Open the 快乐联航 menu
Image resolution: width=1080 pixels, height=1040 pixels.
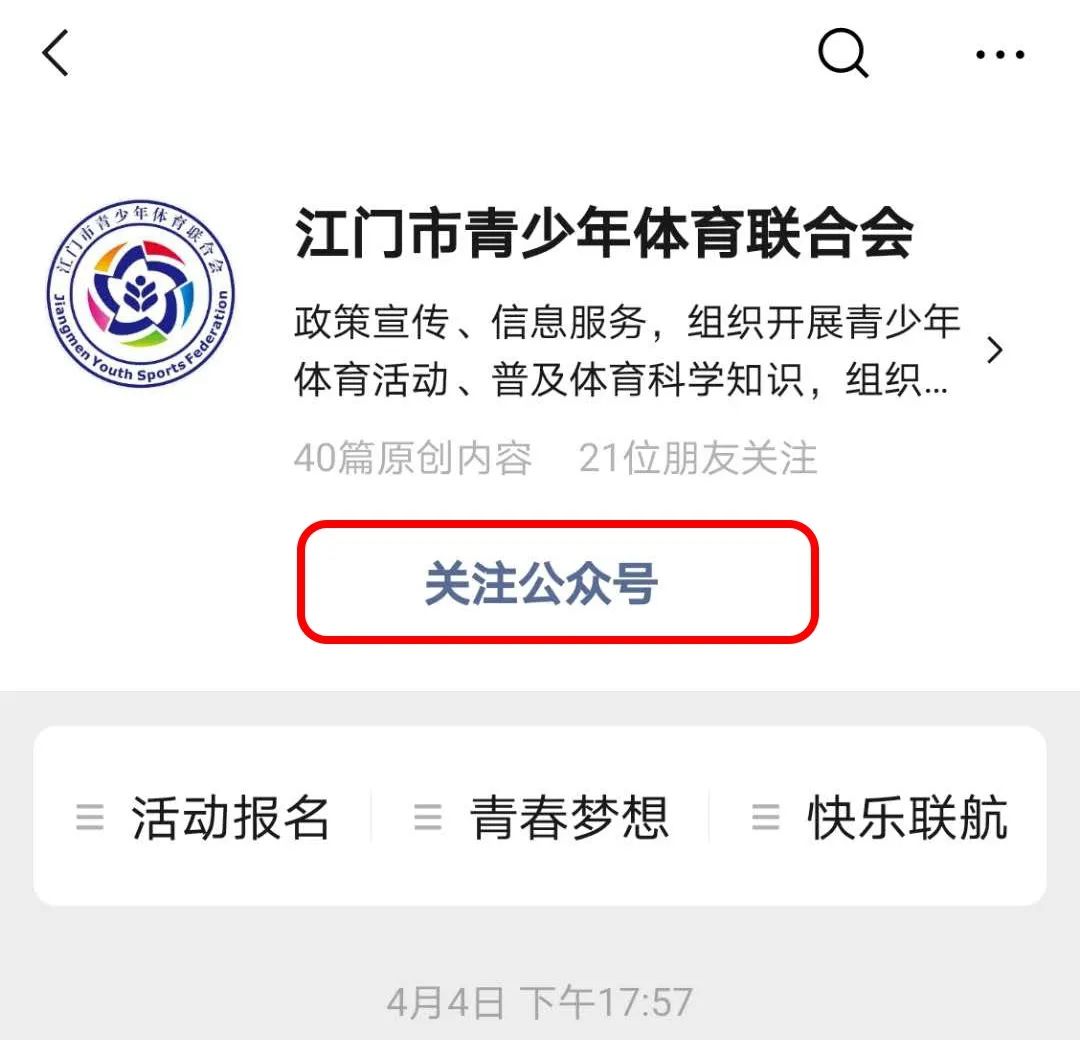click(x=879, y=817)
